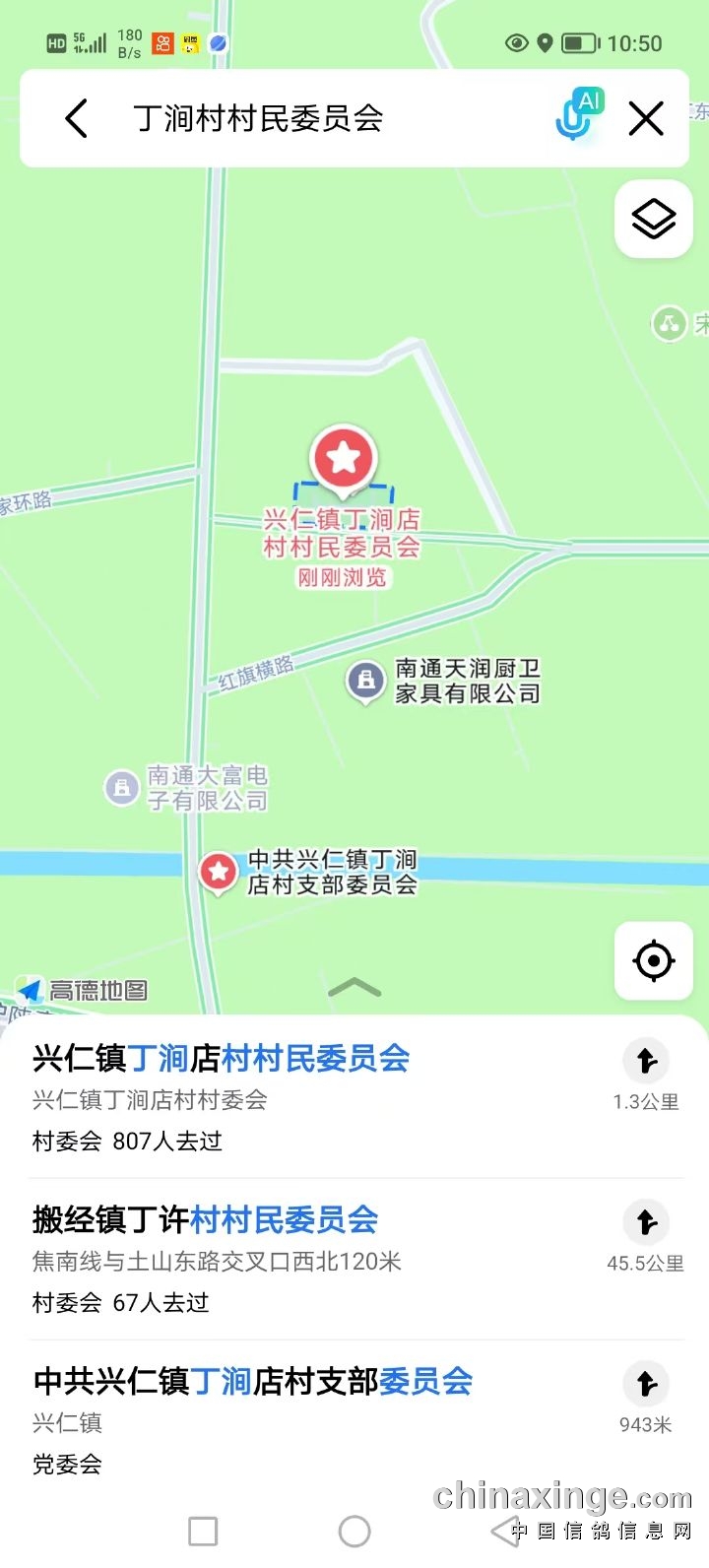Get directions to 搬经镇丁许村村民委员会
The height and width of the screenshot is (1568, 709).
click(646, 1223)
